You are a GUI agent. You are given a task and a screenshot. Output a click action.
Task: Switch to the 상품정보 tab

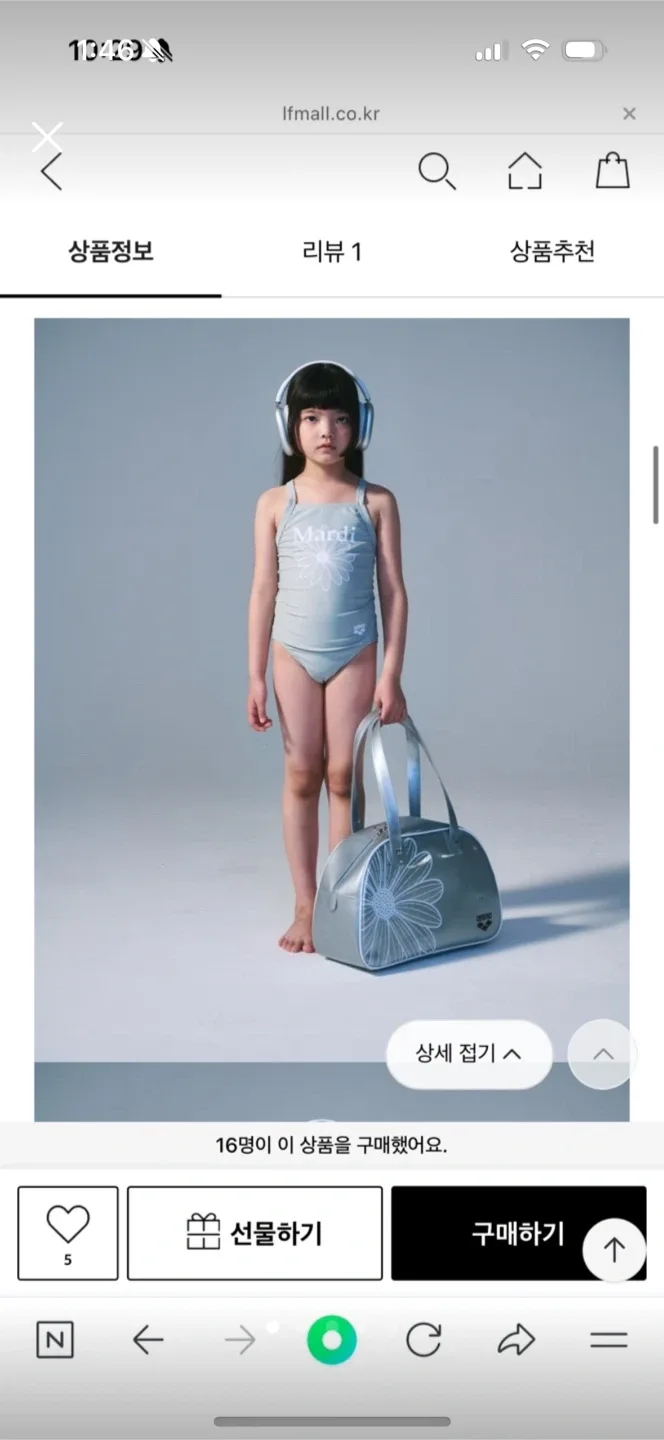tap(110, 251)
